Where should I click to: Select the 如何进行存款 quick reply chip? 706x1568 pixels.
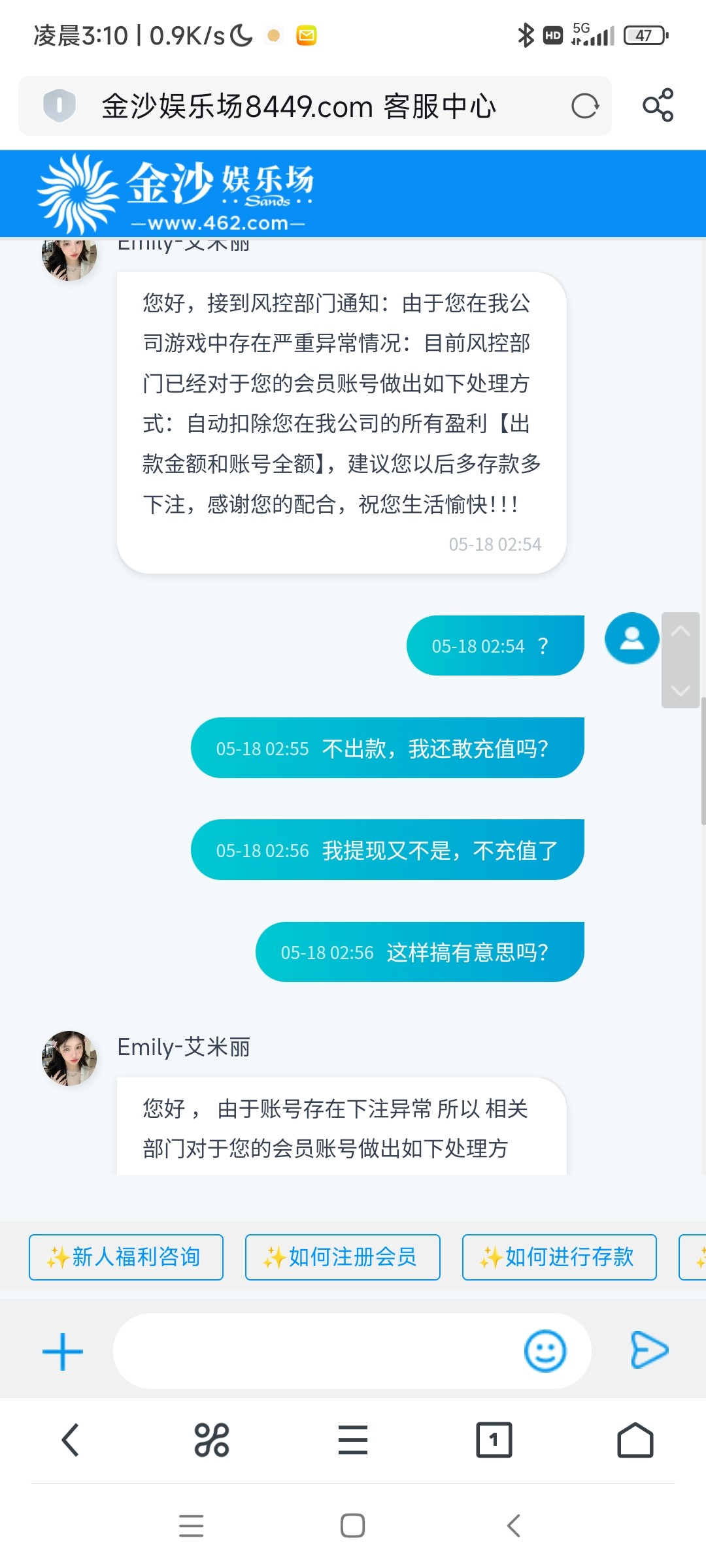[559, 1257]
